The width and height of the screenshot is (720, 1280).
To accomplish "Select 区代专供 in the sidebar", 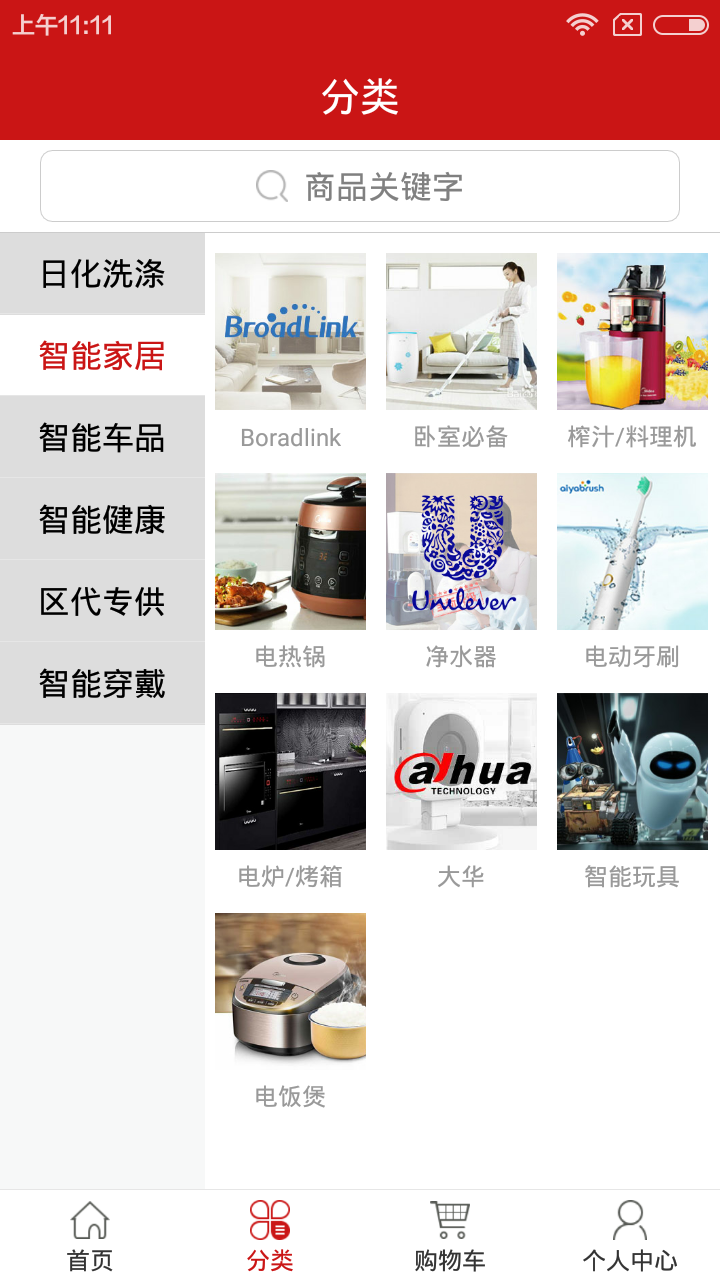I will click(101, 601).
